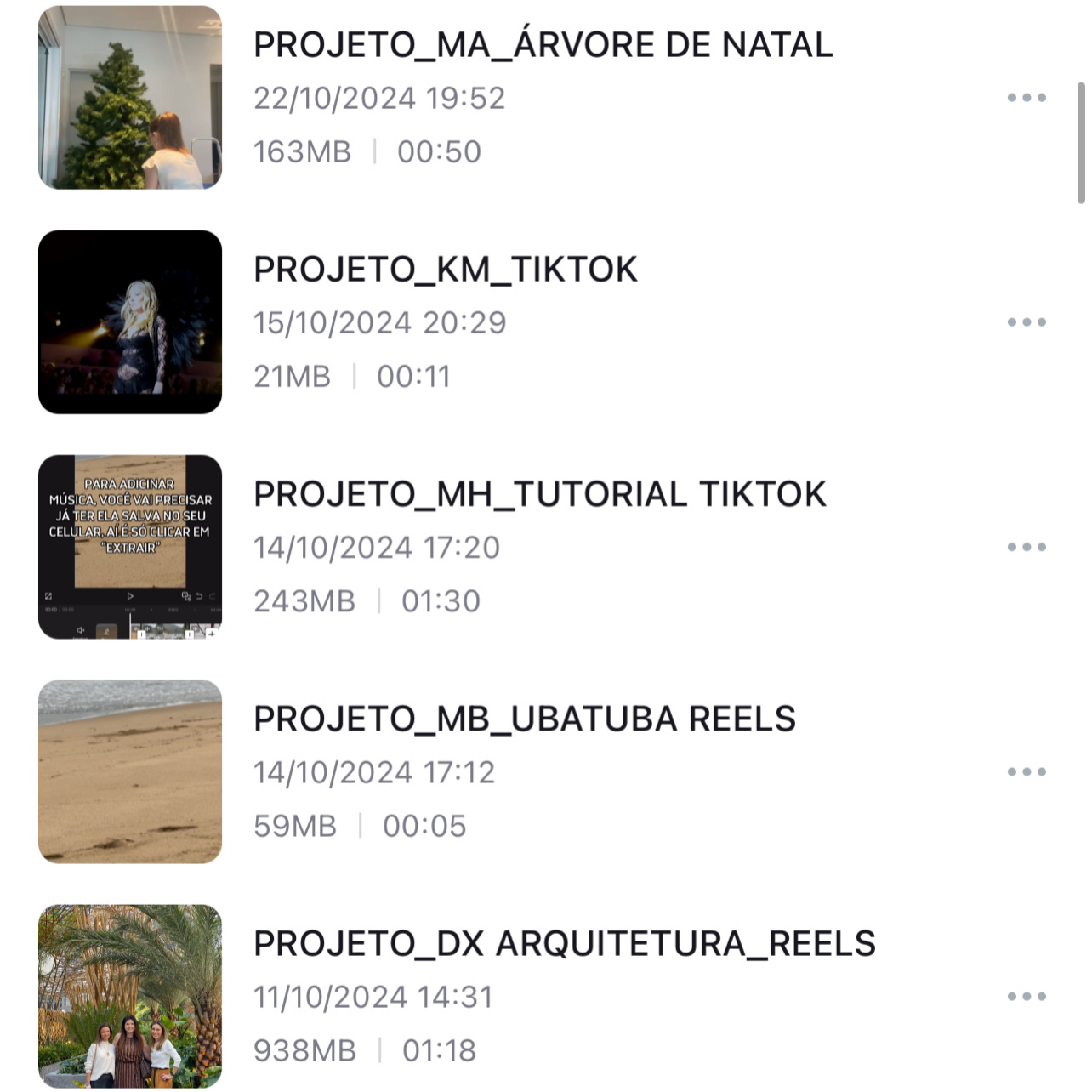Show more options for PROJETO_KM_TIKTOK
The image size is (1092, 1092).
pyautogui.click(x=1026, y=322)
